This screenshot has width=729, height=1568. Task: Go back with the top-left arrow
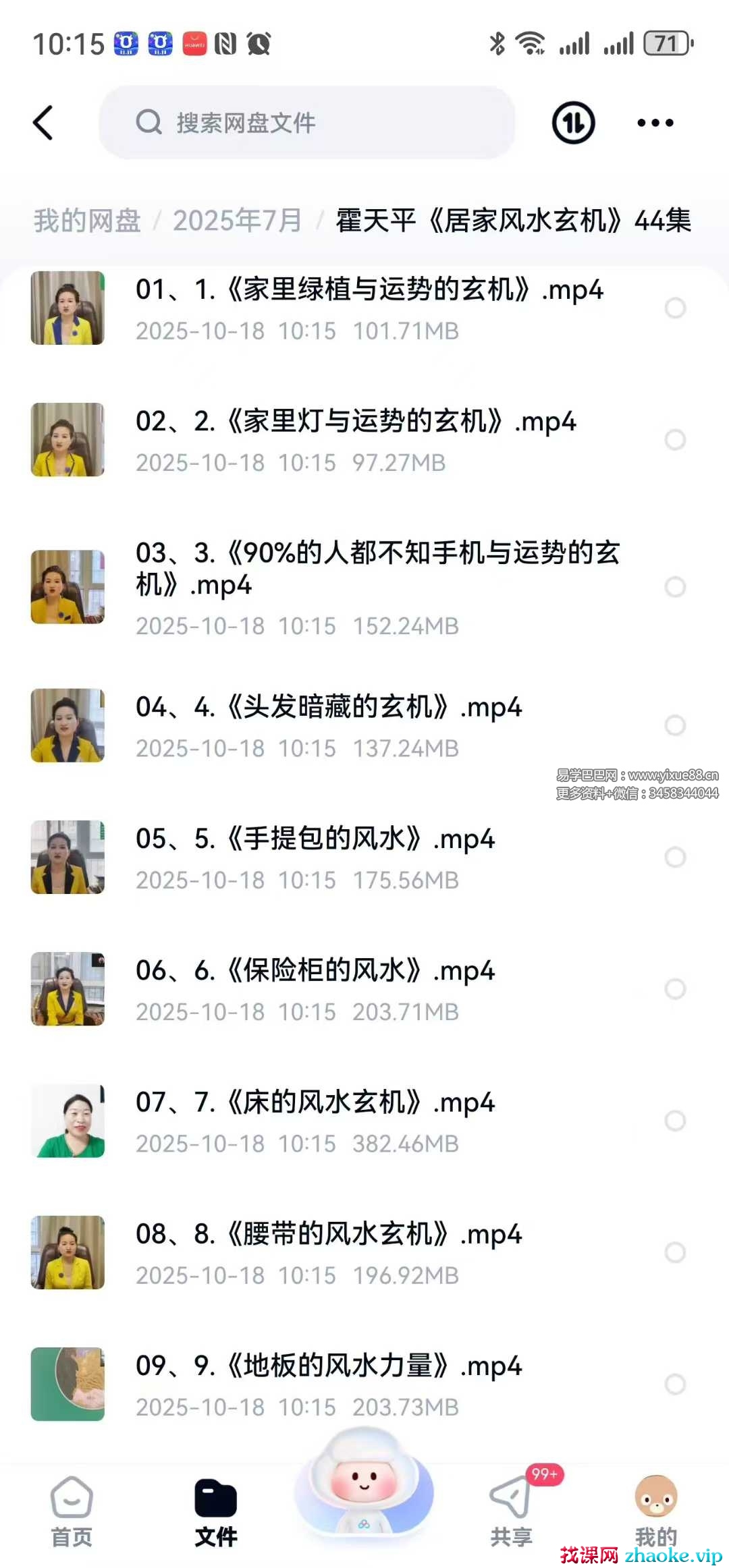coord(43,123)
